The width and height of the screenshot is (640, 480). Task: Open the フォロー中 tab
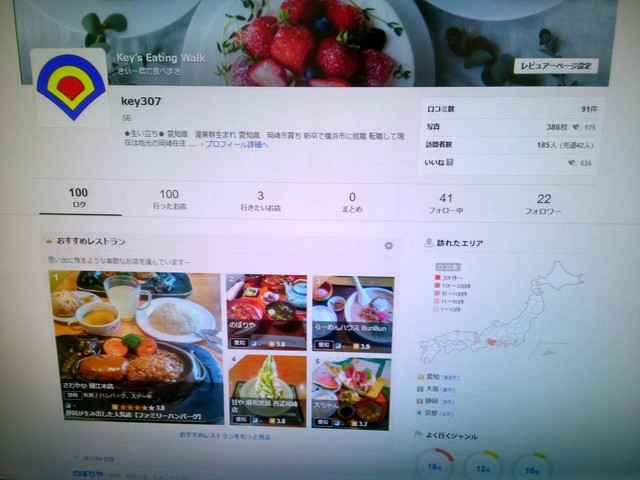point(446,203)
